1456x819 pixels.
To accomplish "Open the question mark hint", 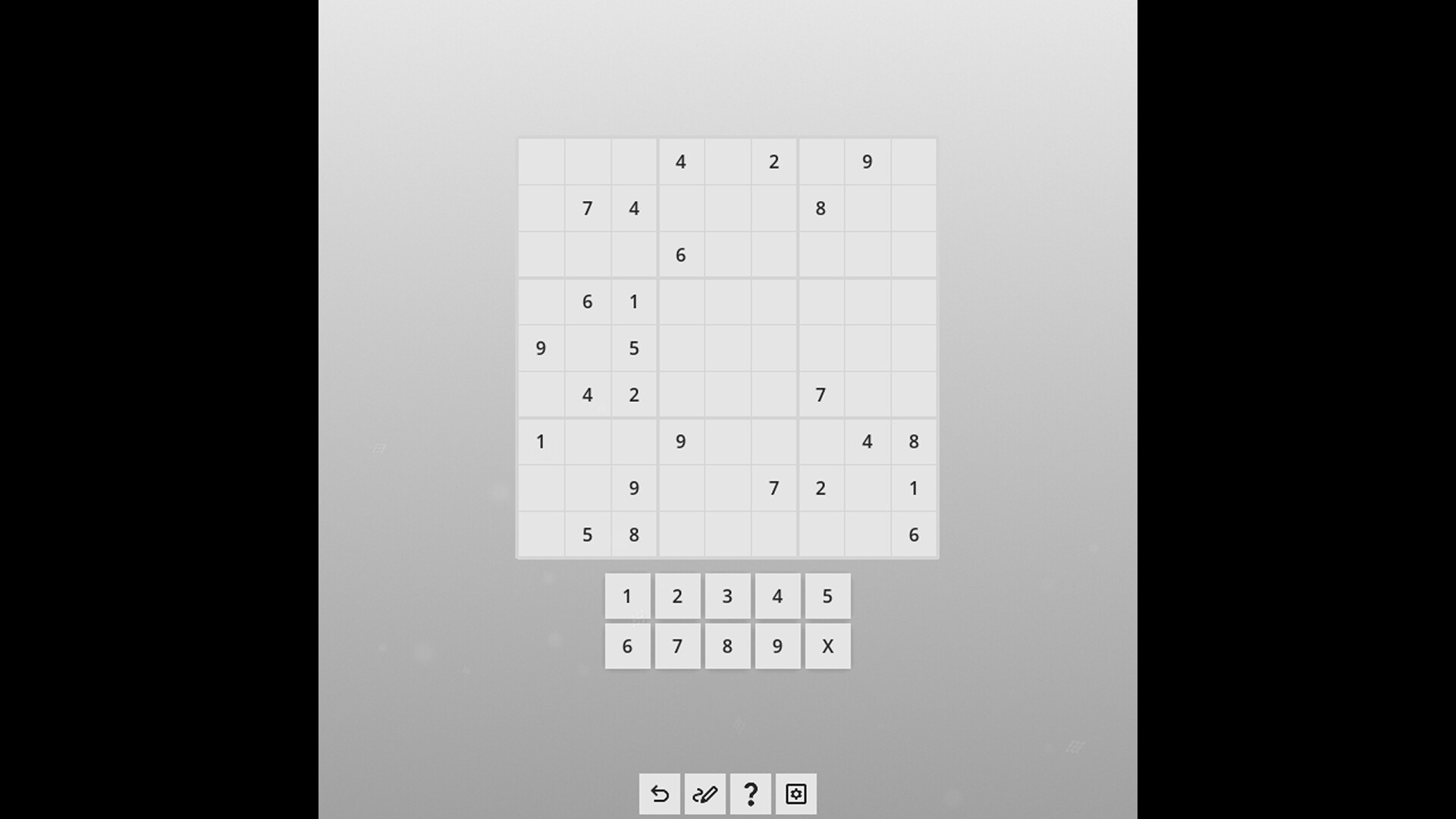I will (751, 794).
